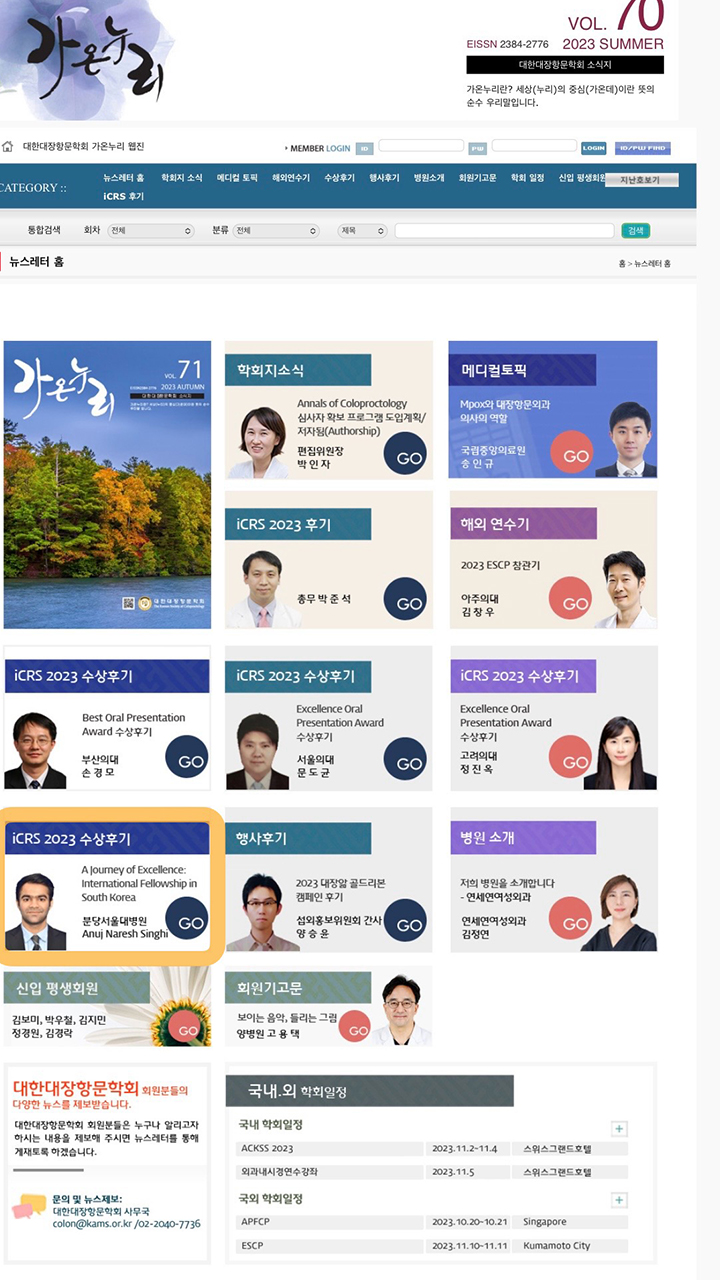Viewport: 720px width, 1280px height.
Task: Select 메디컬 토픽 in the category menu
Action: (237, 178)
